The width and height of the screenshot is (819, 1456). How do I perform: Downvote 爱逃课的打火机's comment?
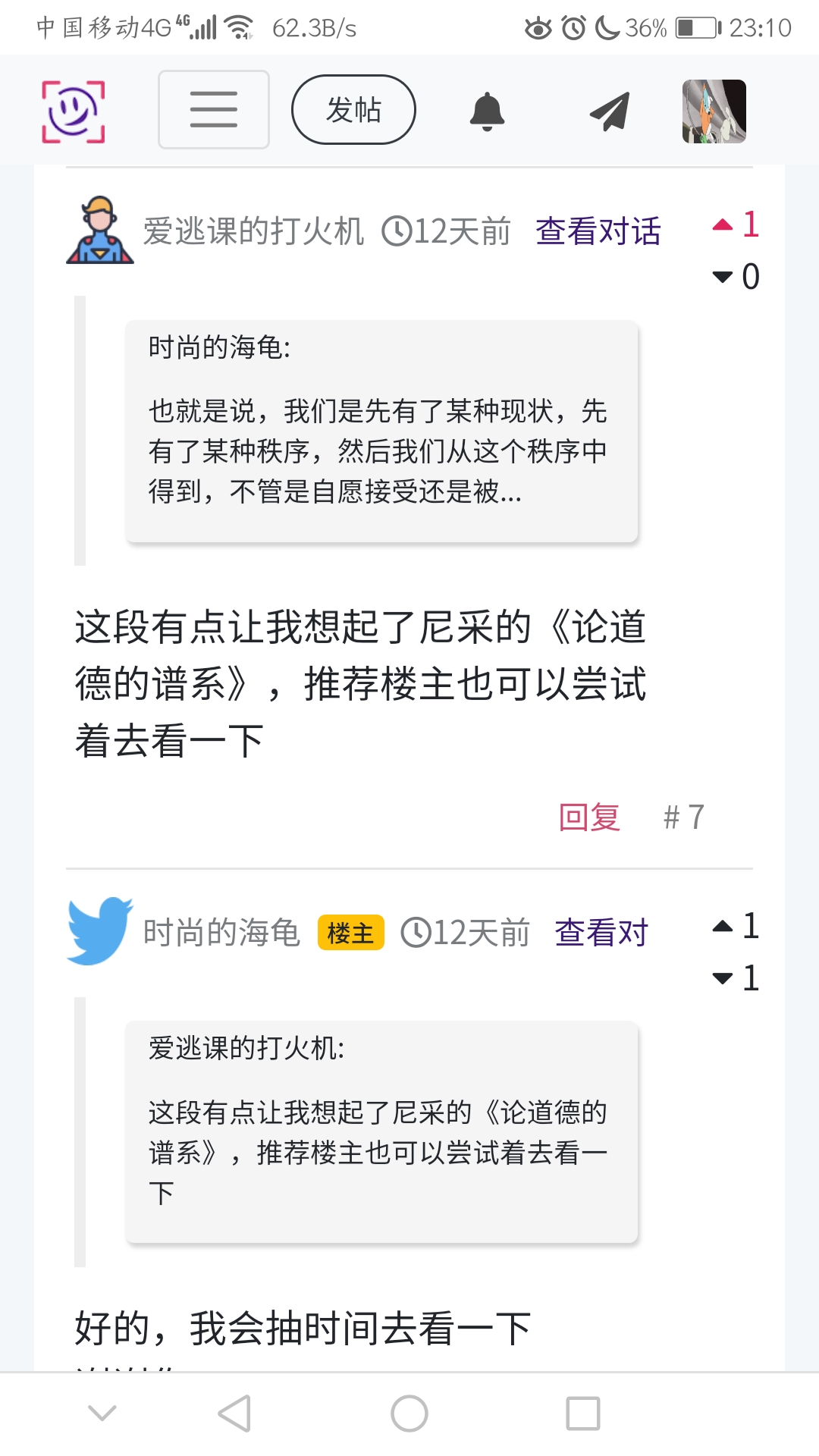[x=723, y=277]
